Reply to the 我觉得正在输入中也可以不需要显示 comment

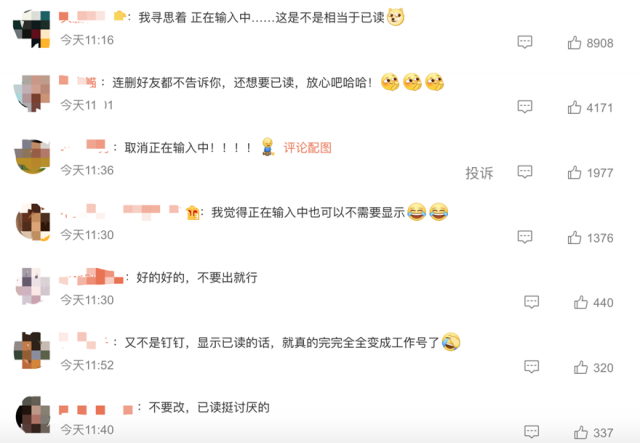524,238
